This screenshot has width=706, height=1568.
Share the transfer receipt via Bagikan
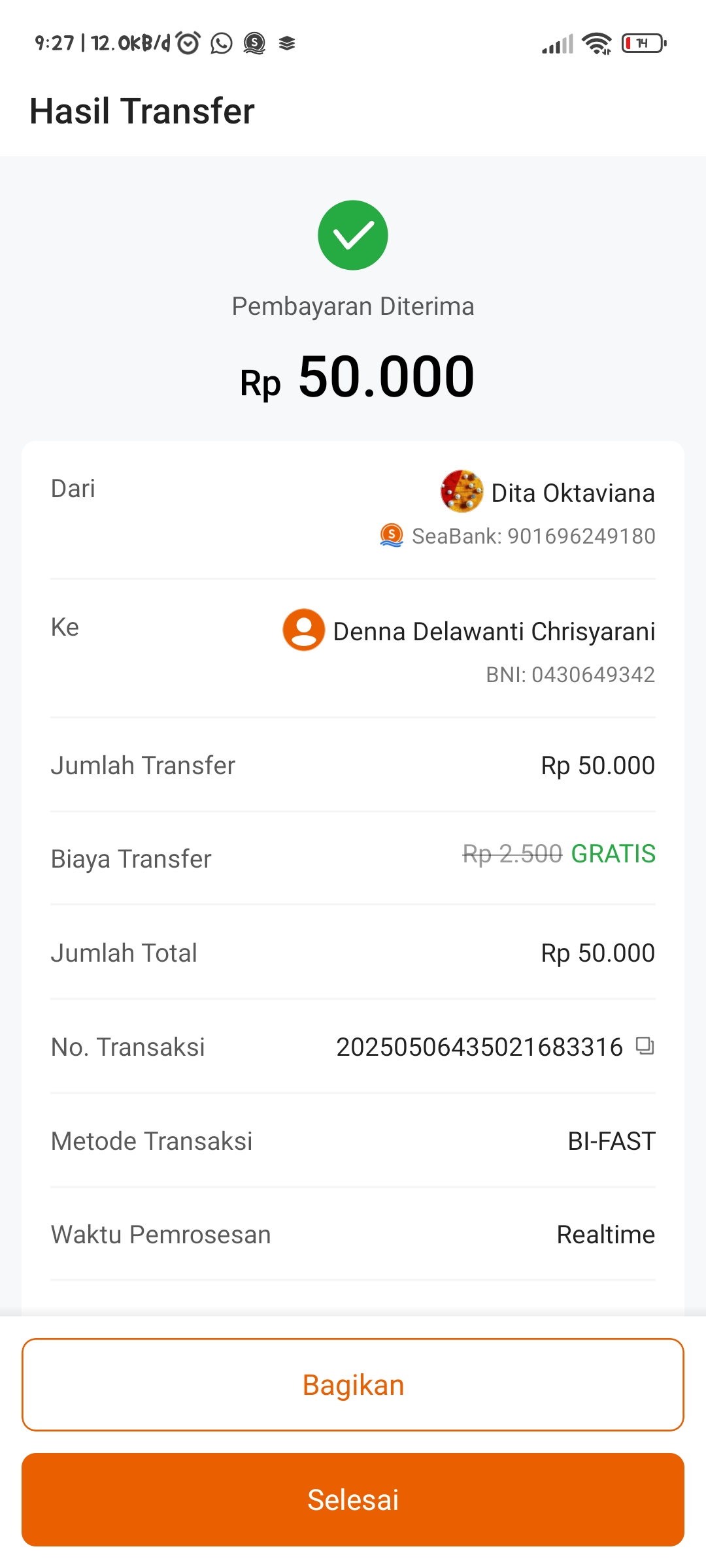tap(353, 1384)
